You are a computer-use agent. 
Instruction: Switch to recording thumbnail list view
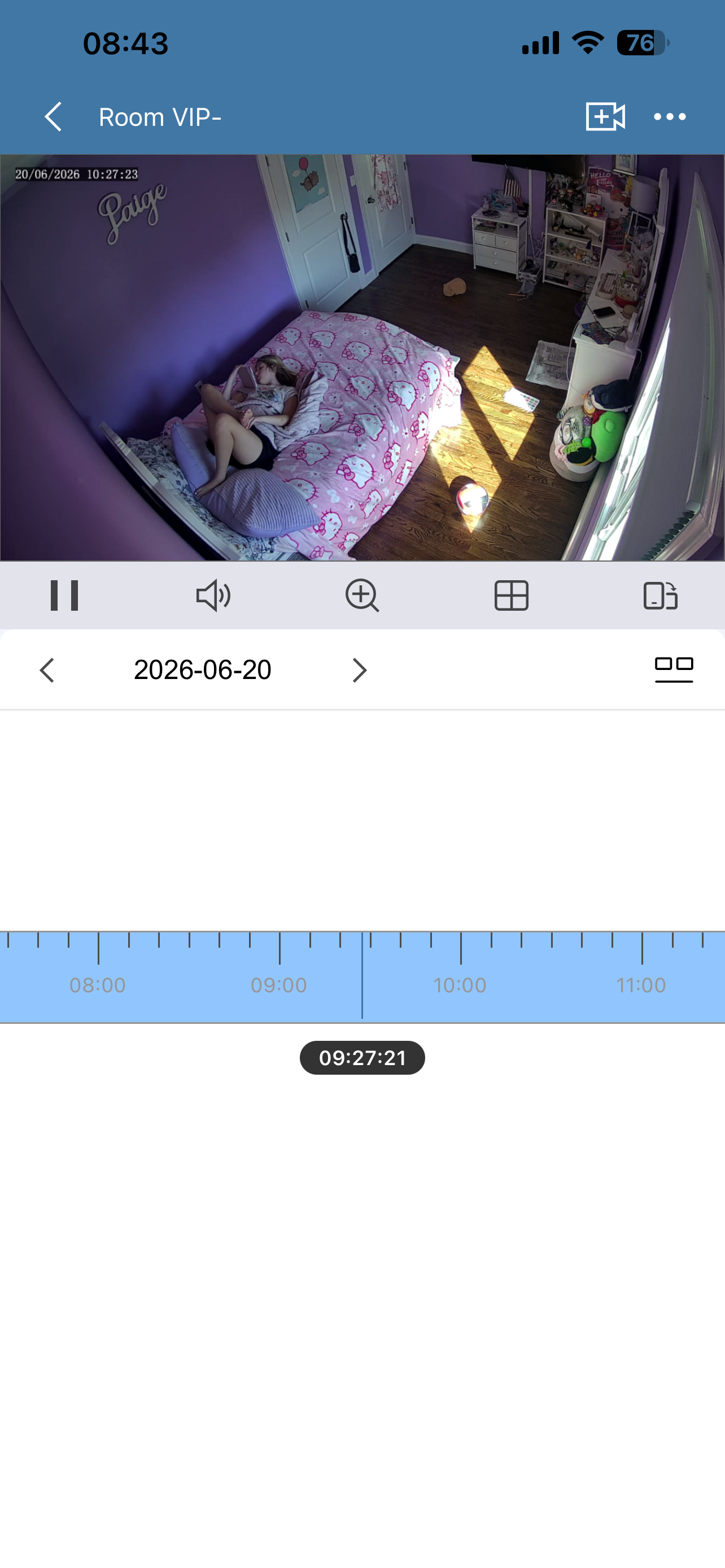click(x=674, y=669)
